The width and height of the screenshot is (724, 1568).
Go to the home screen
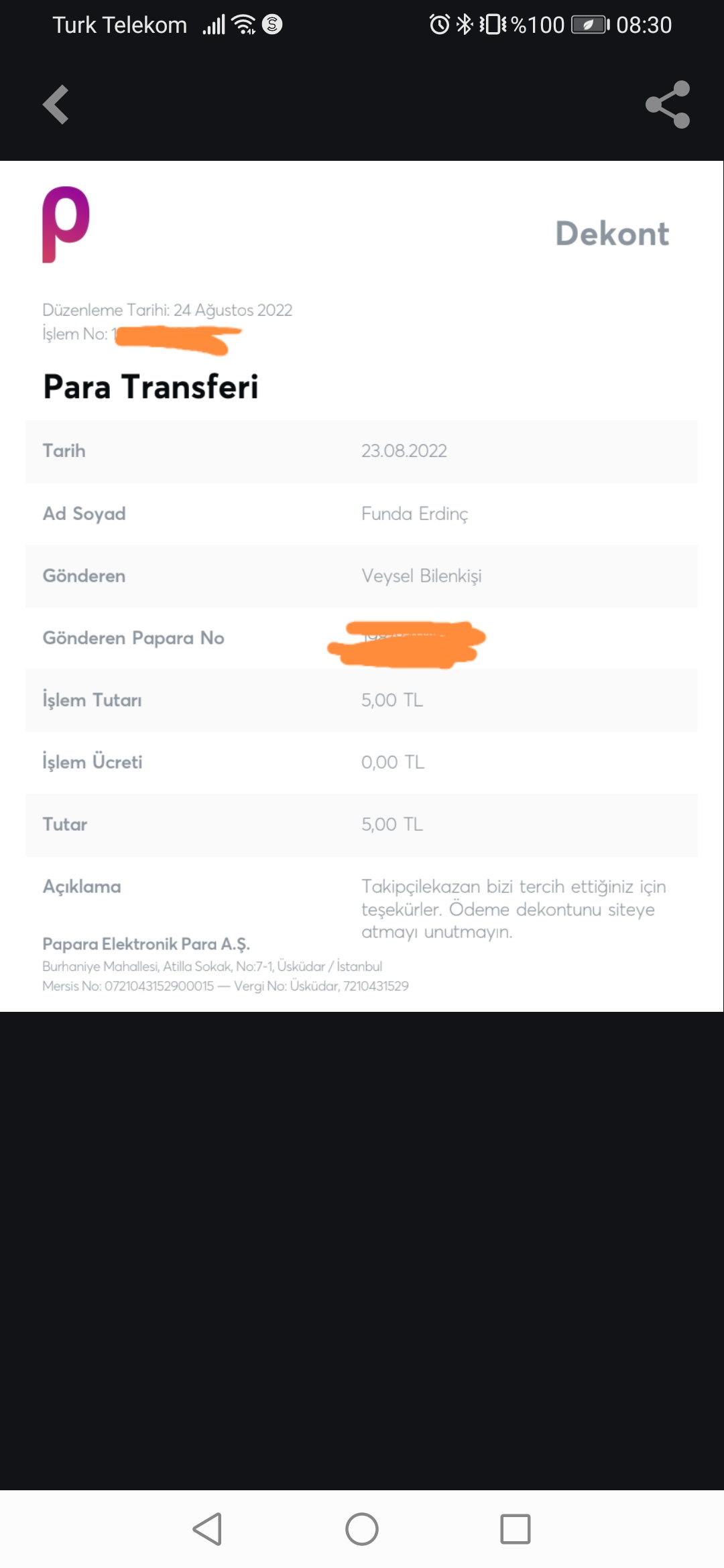[362, 1529]
